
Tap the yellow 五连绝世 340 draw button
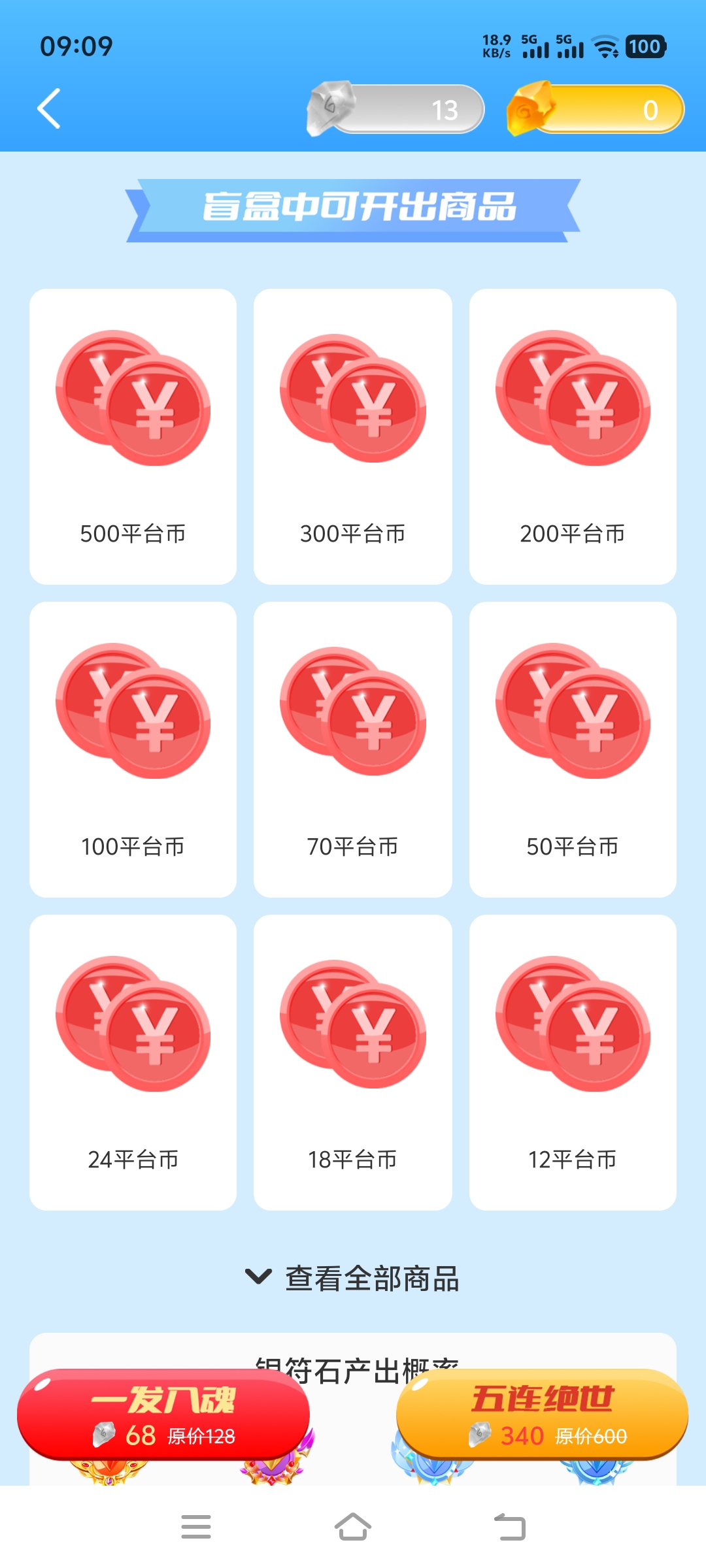542,1415
